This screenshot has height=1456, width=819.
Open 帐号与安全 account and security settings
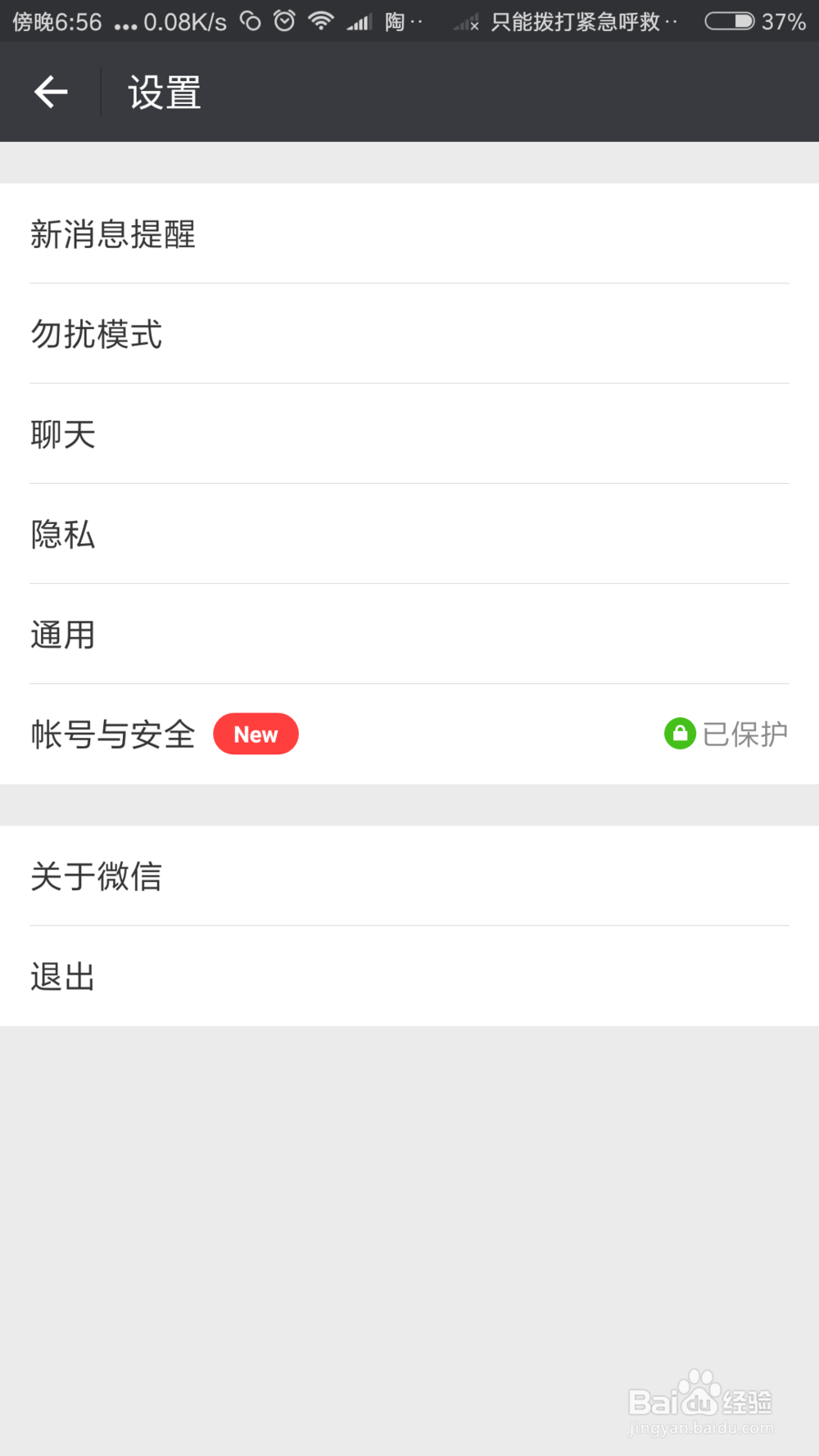click(x=111, y=734)
